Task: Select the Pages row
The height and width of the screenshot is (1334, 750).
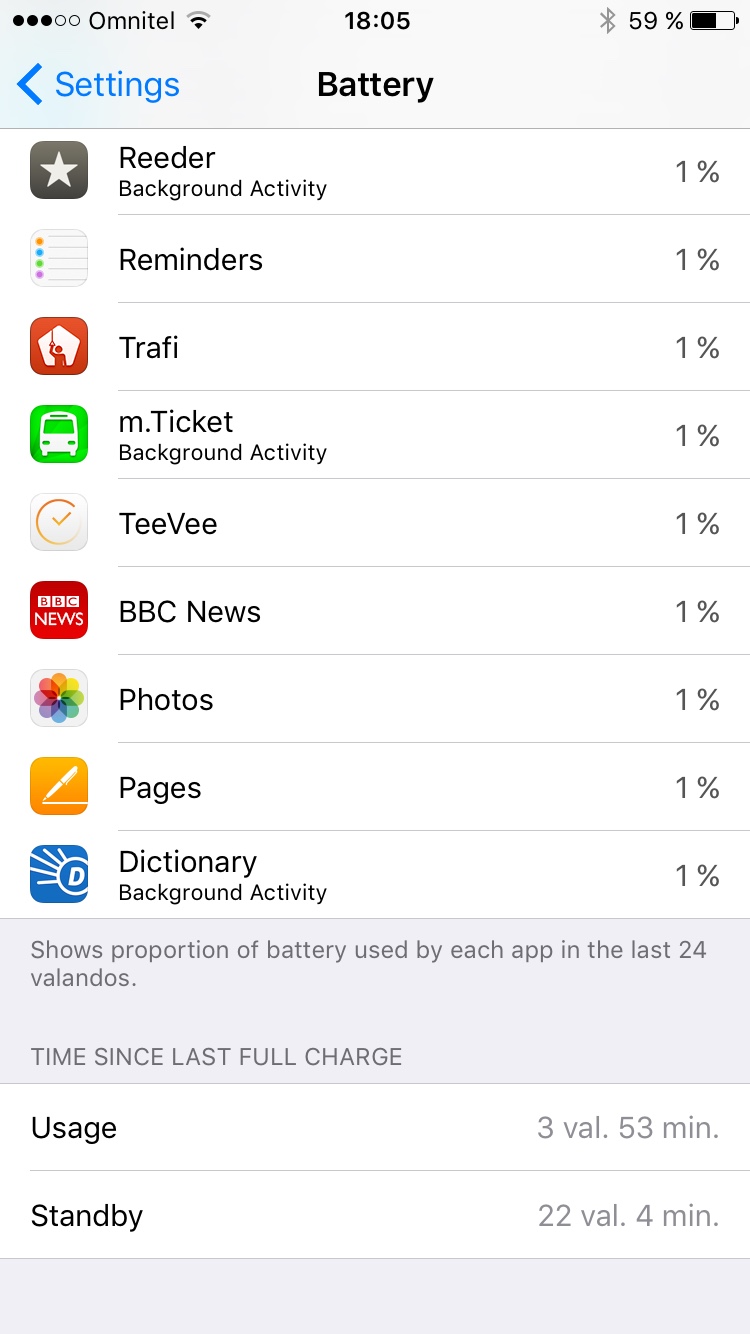Action: click(x=375, y=788)
